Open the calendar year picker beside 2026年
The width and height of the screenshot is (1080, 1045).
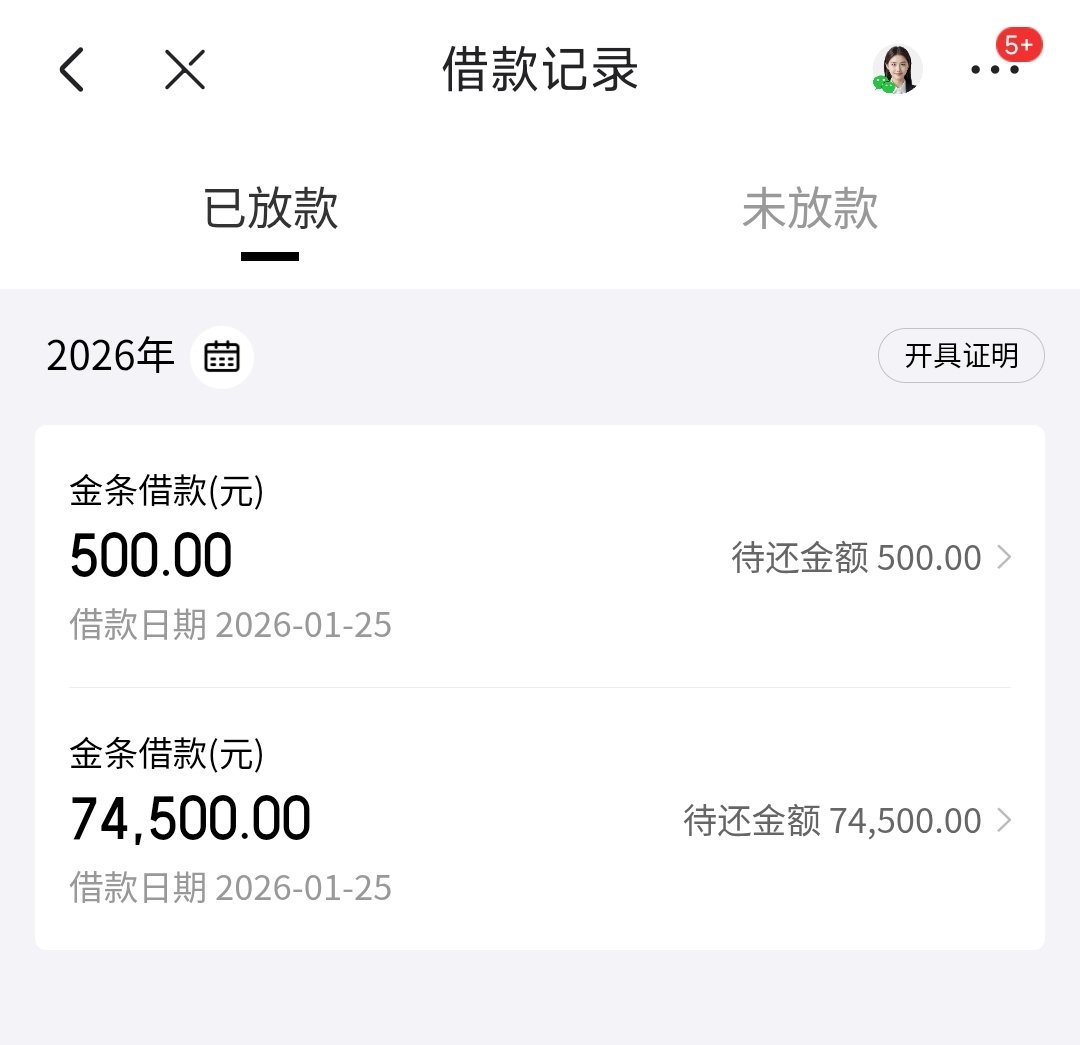click(x=222, y=356)
